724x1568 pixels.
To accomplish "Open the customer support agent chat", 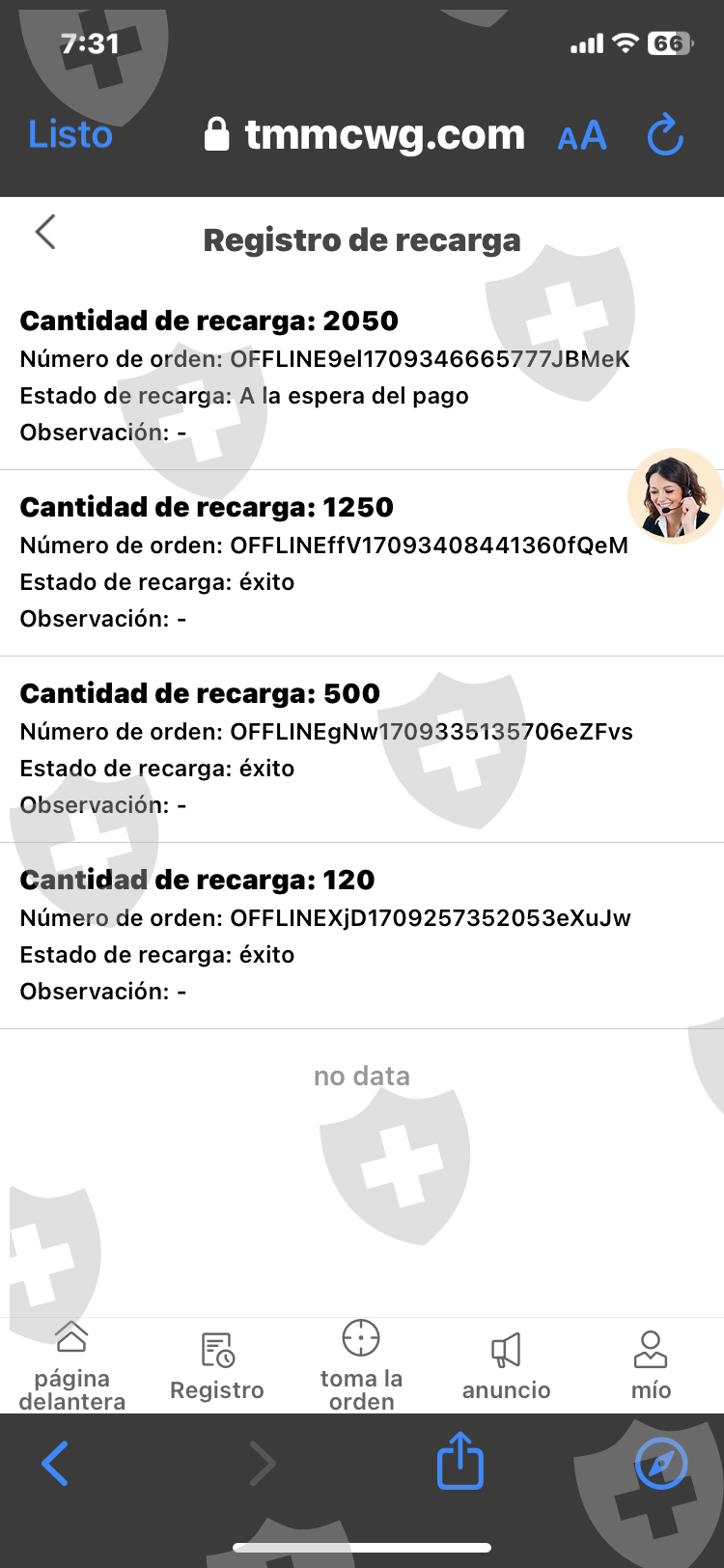I will pos(675,495).
